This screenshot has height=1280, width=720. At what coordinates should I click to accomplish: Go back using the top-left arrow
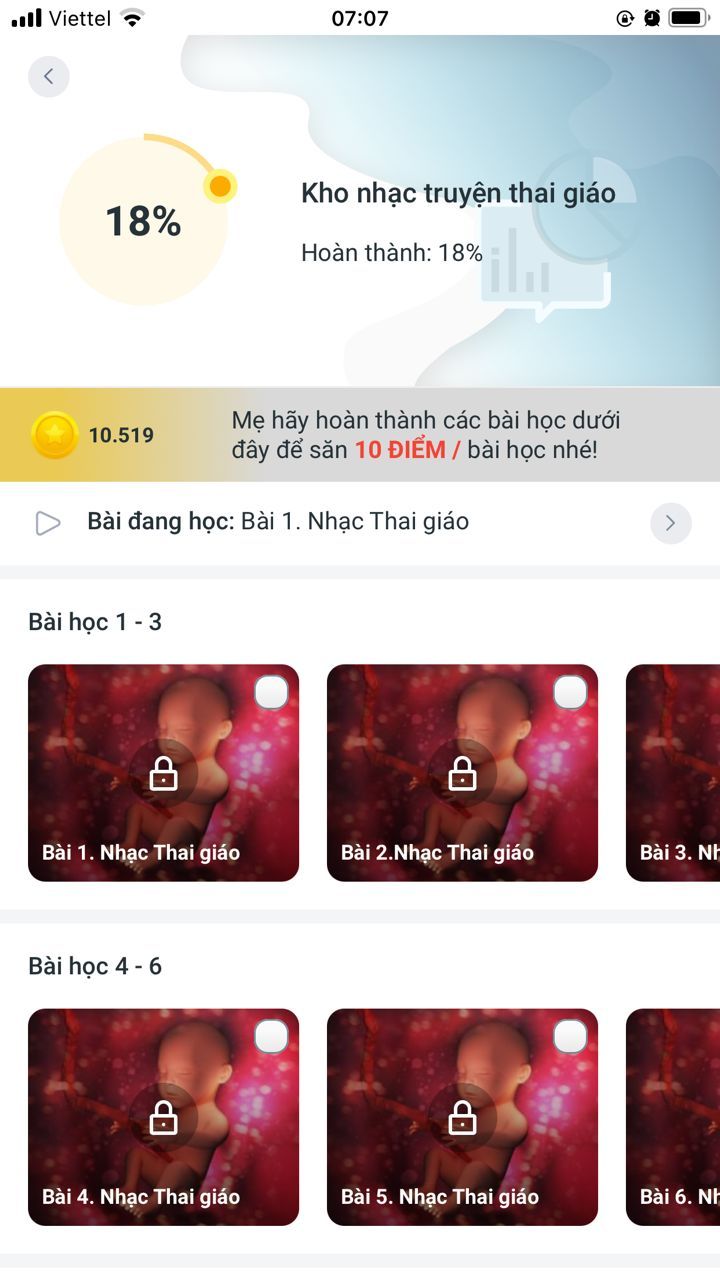(x=48, y=76)
